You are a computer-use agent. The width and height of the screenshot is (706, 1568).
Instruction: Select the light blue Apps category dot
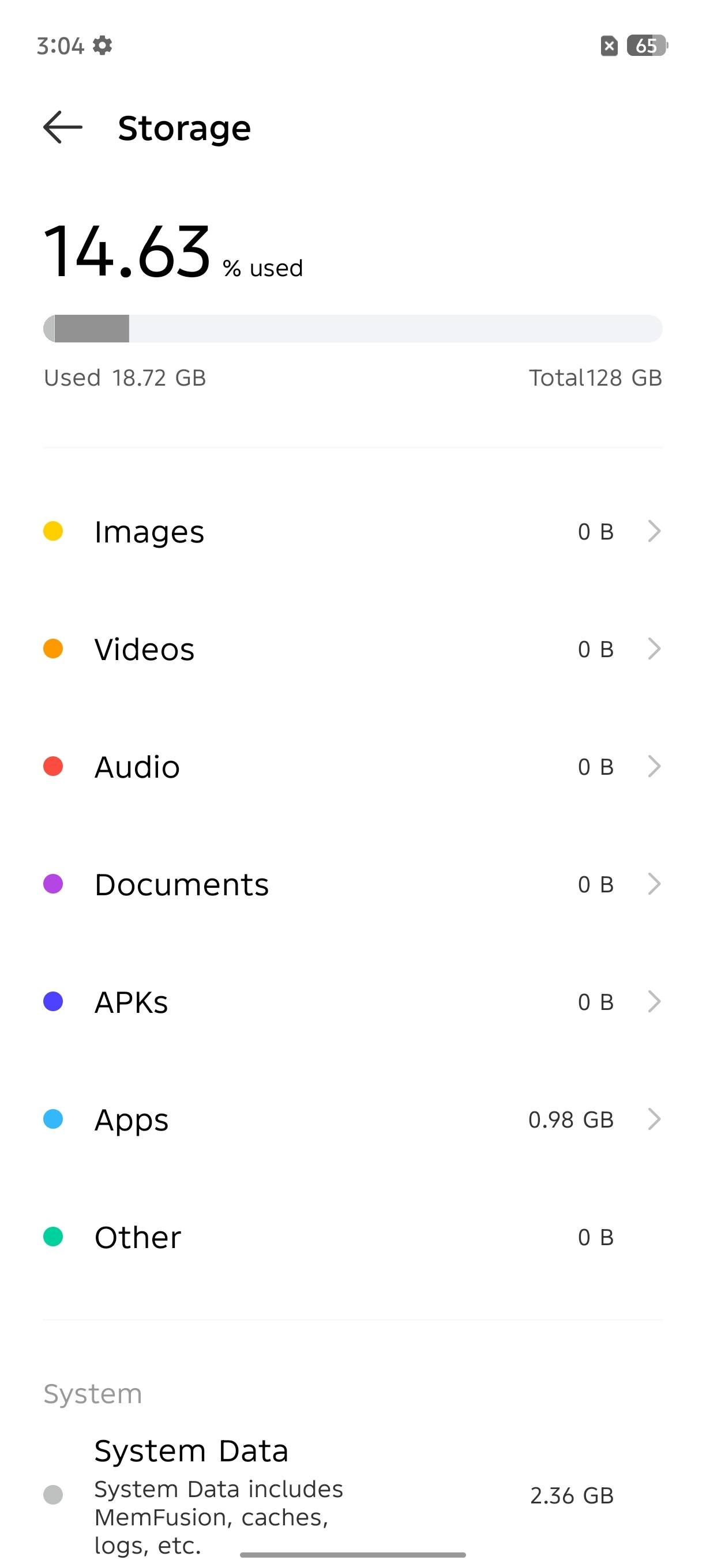point(54,1119)
